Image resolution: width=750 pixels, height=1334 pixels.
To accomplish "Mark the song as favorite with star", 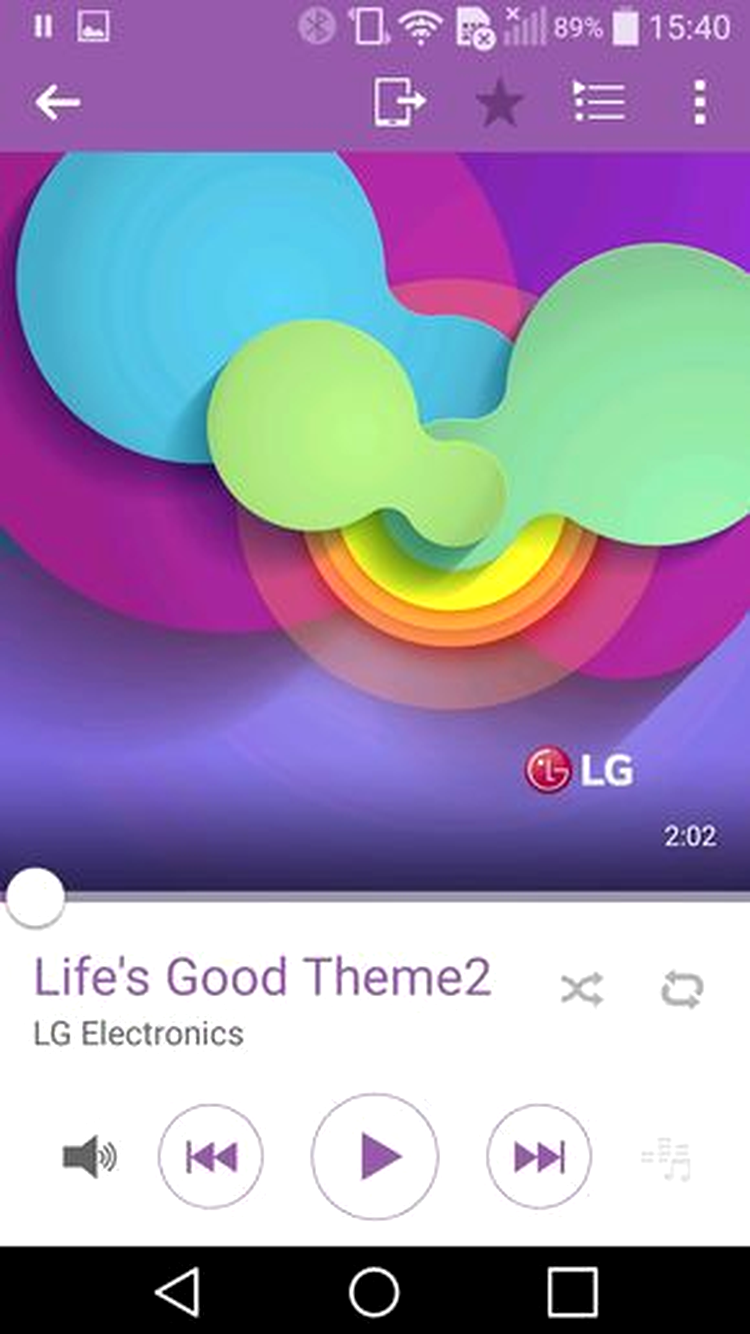I will (499, 103).
